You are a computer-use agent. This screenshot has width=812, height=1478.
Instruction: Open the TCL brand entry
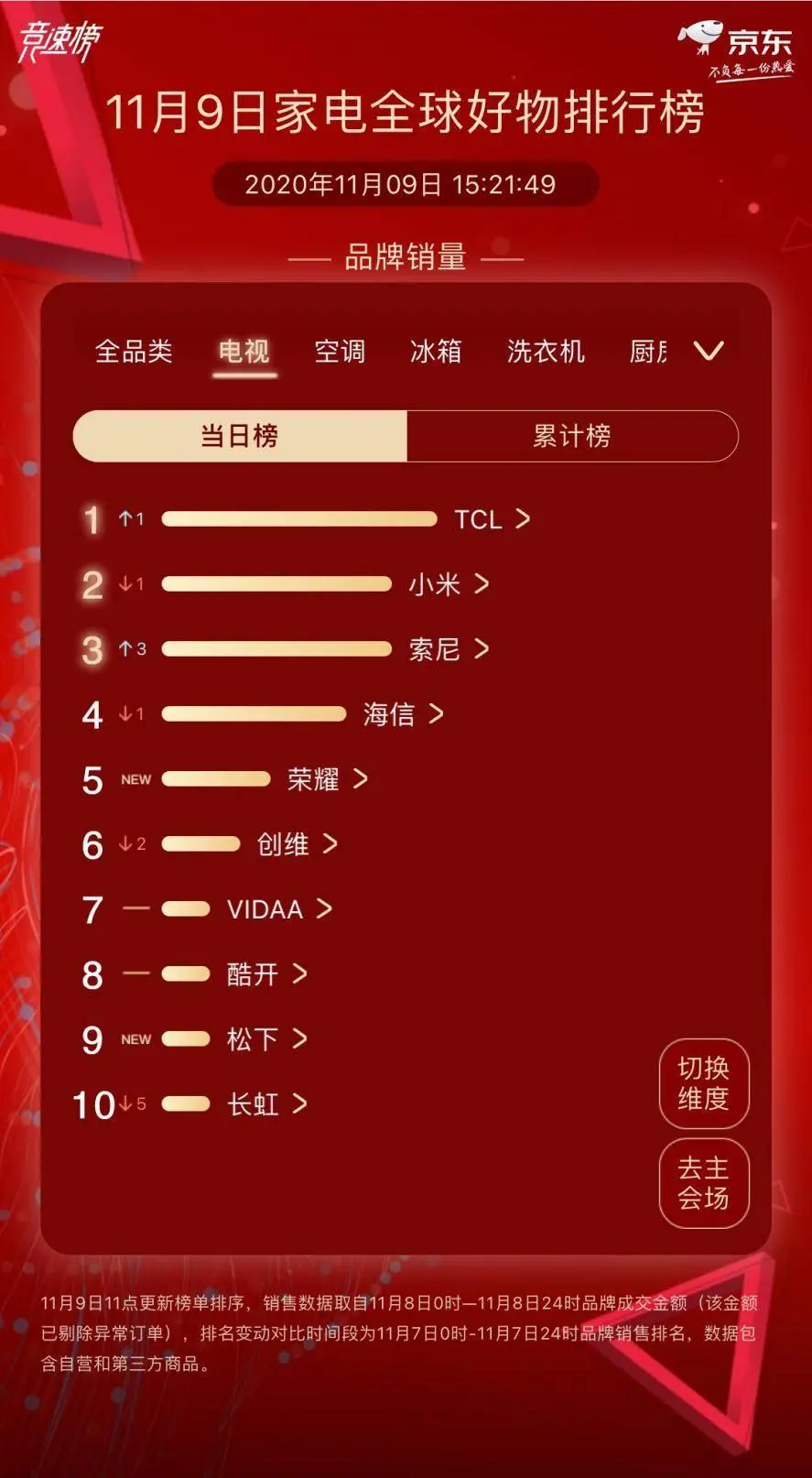coord(492,519)
